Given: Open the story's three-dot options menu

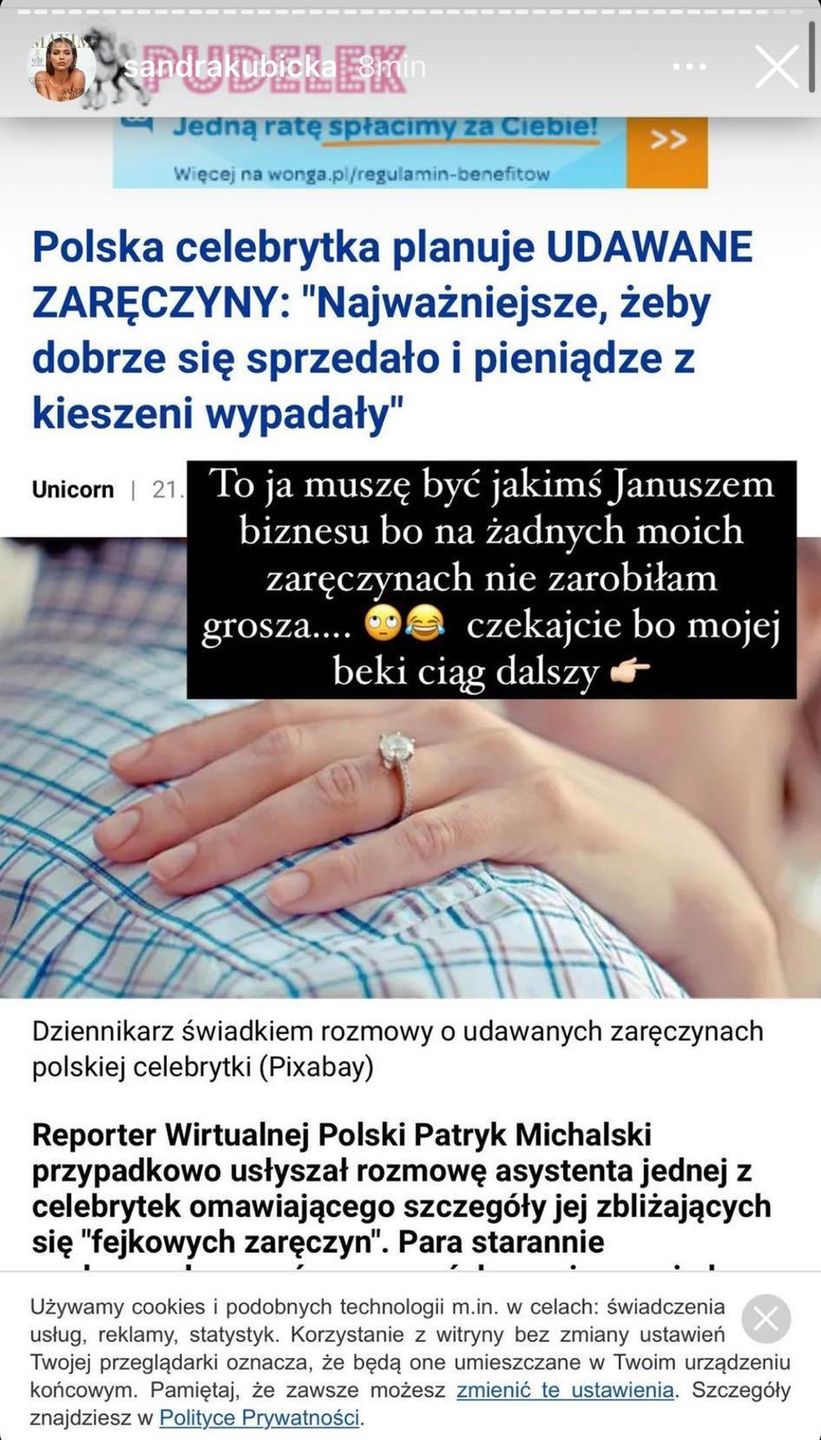Looking at the screenshot, I should coord(690,67).
